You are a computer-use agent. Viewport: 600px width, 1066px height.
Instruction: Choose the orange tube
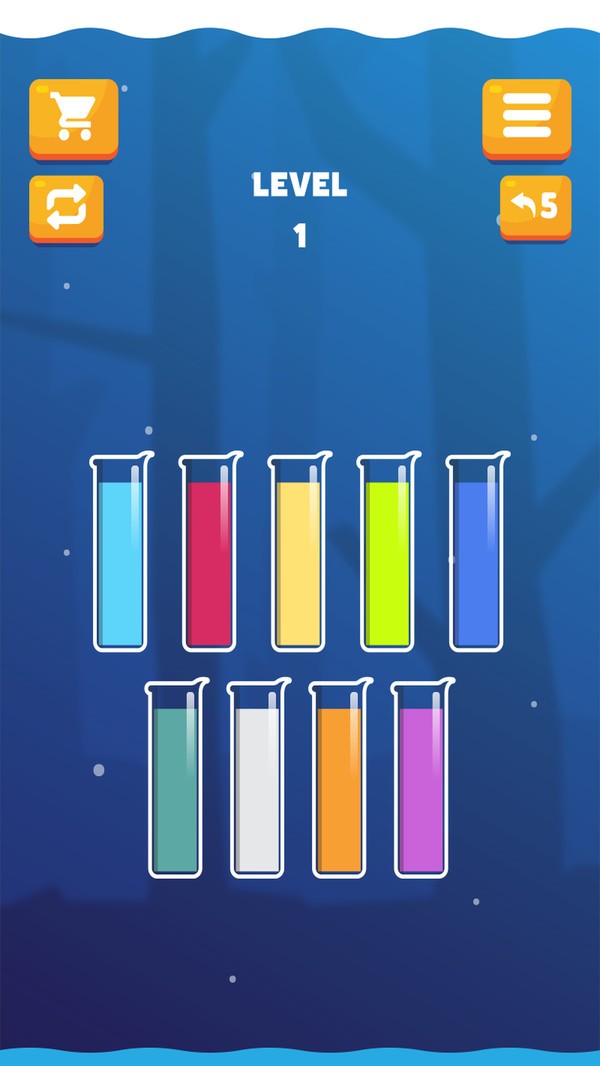[x=339, y=782]
